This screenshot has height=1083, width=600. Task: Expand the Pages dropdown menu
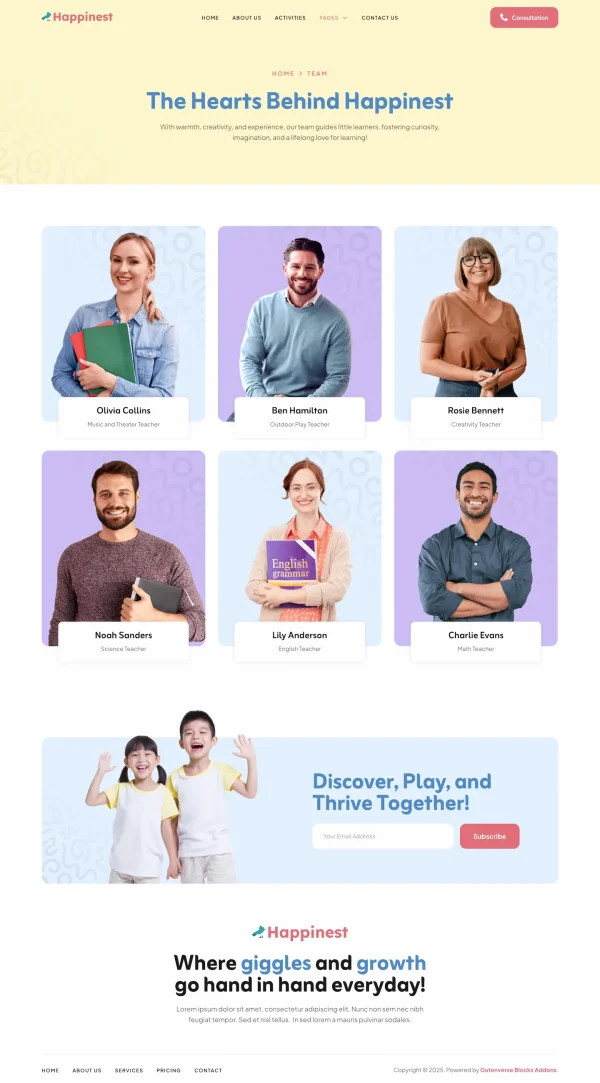click(333, 18)
